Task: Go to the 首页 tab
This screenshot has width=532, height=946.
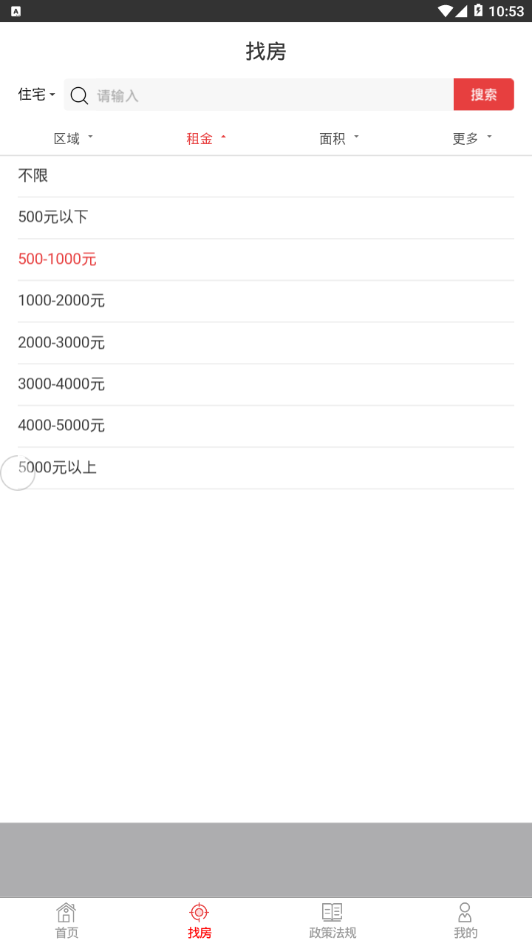Action: [66, 921]
